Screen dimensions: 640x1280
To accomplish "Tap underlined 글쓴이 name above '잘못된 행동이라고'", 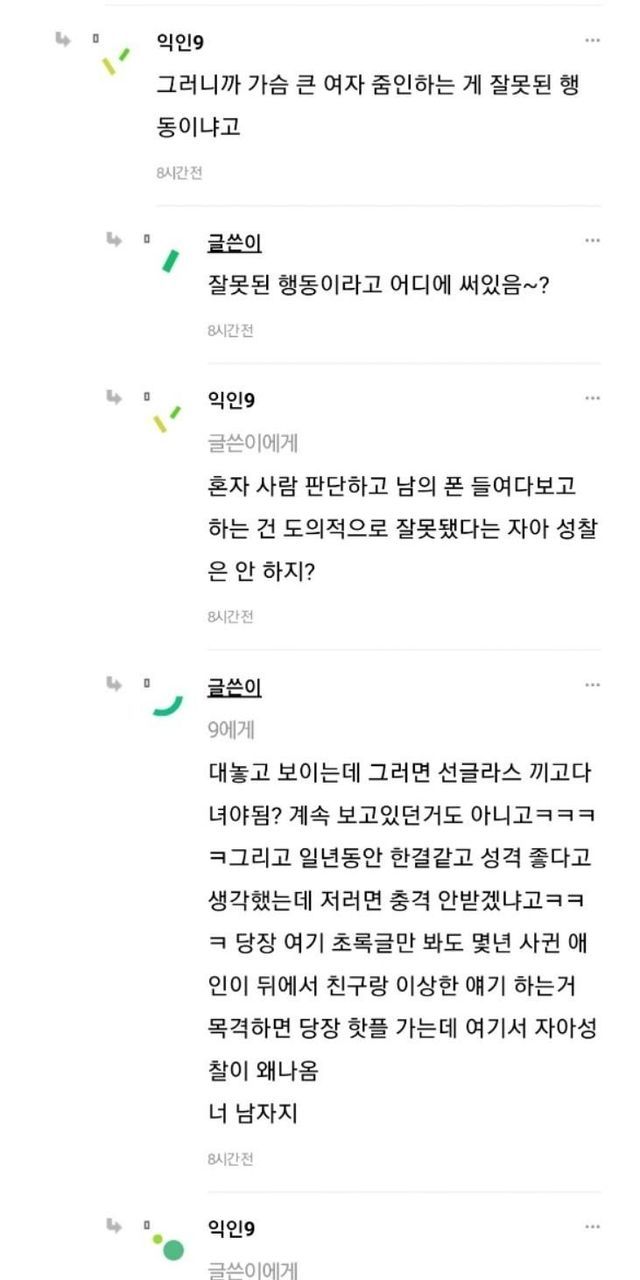I will click(x=234, y=242).
